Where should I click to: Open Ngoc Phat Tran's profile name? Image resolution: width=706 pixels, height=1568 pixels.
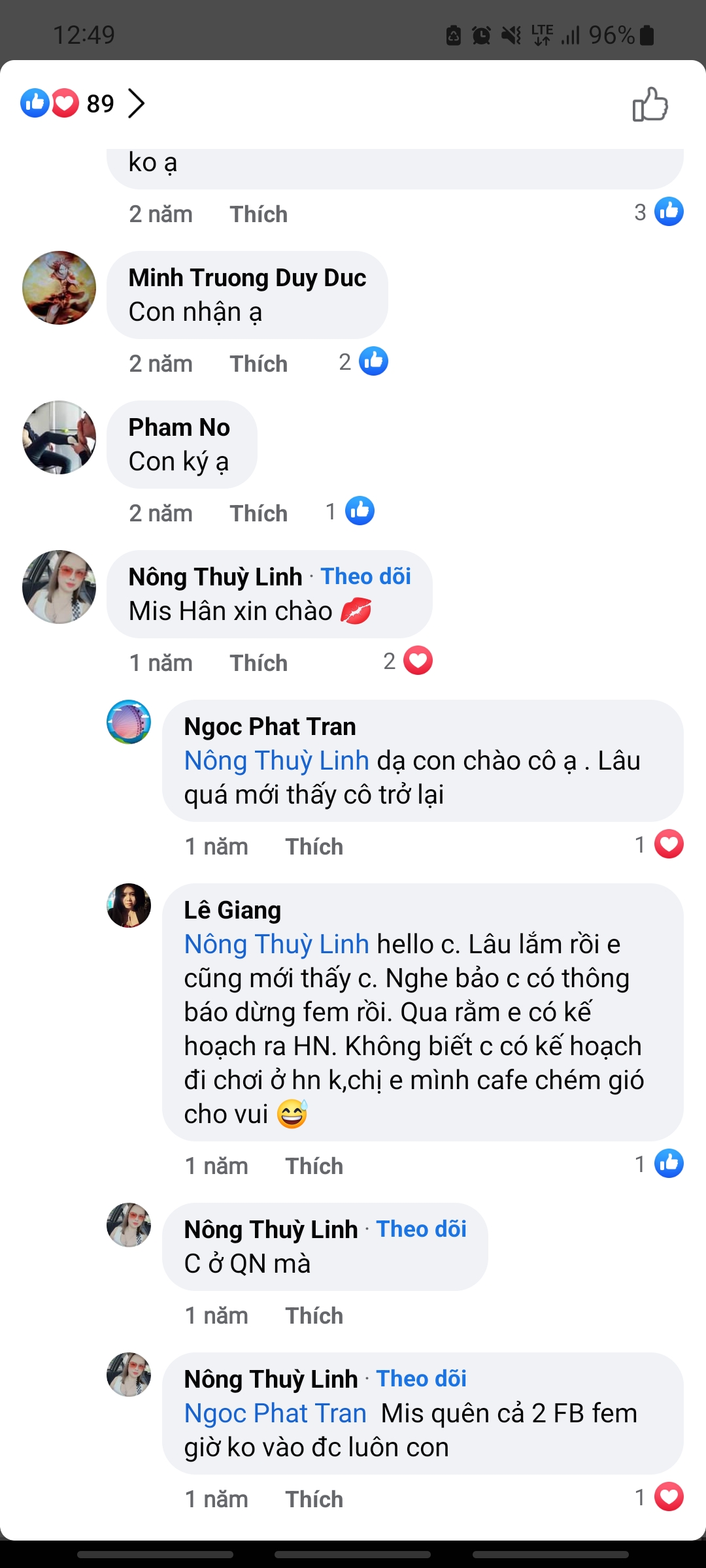click(269, 727)
